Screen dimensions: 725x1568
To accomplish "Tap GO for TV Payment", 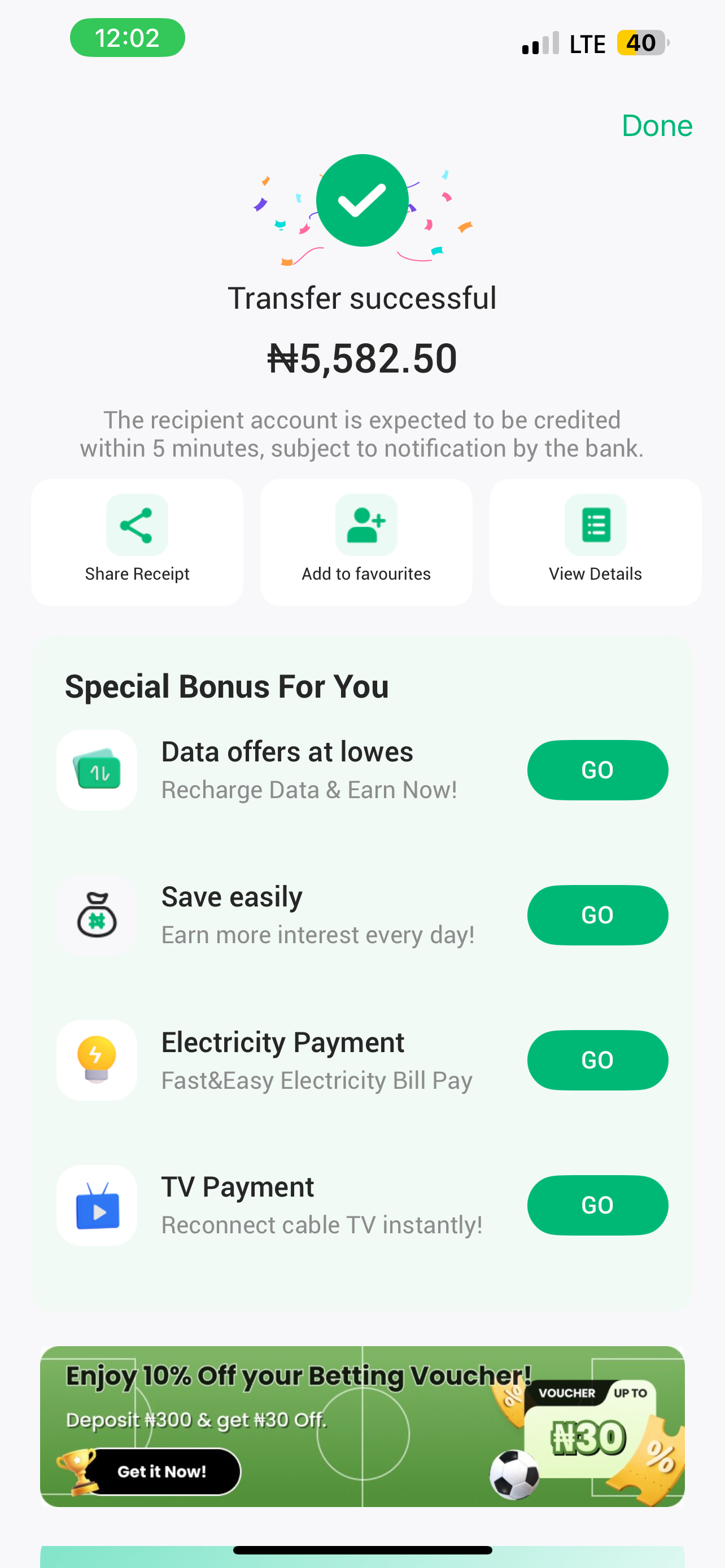I will pos(597,1205).
